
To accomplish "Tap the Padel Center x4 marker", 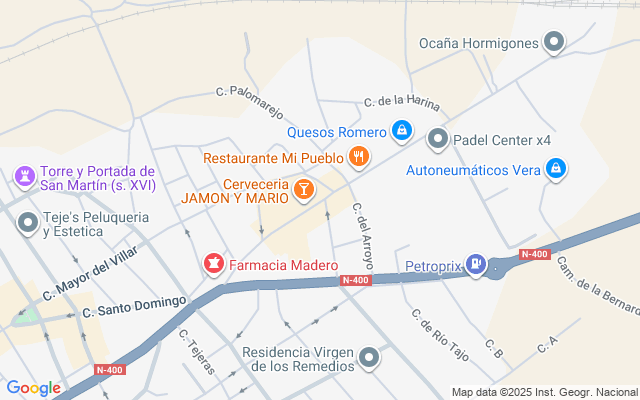I will pos(438,139).
